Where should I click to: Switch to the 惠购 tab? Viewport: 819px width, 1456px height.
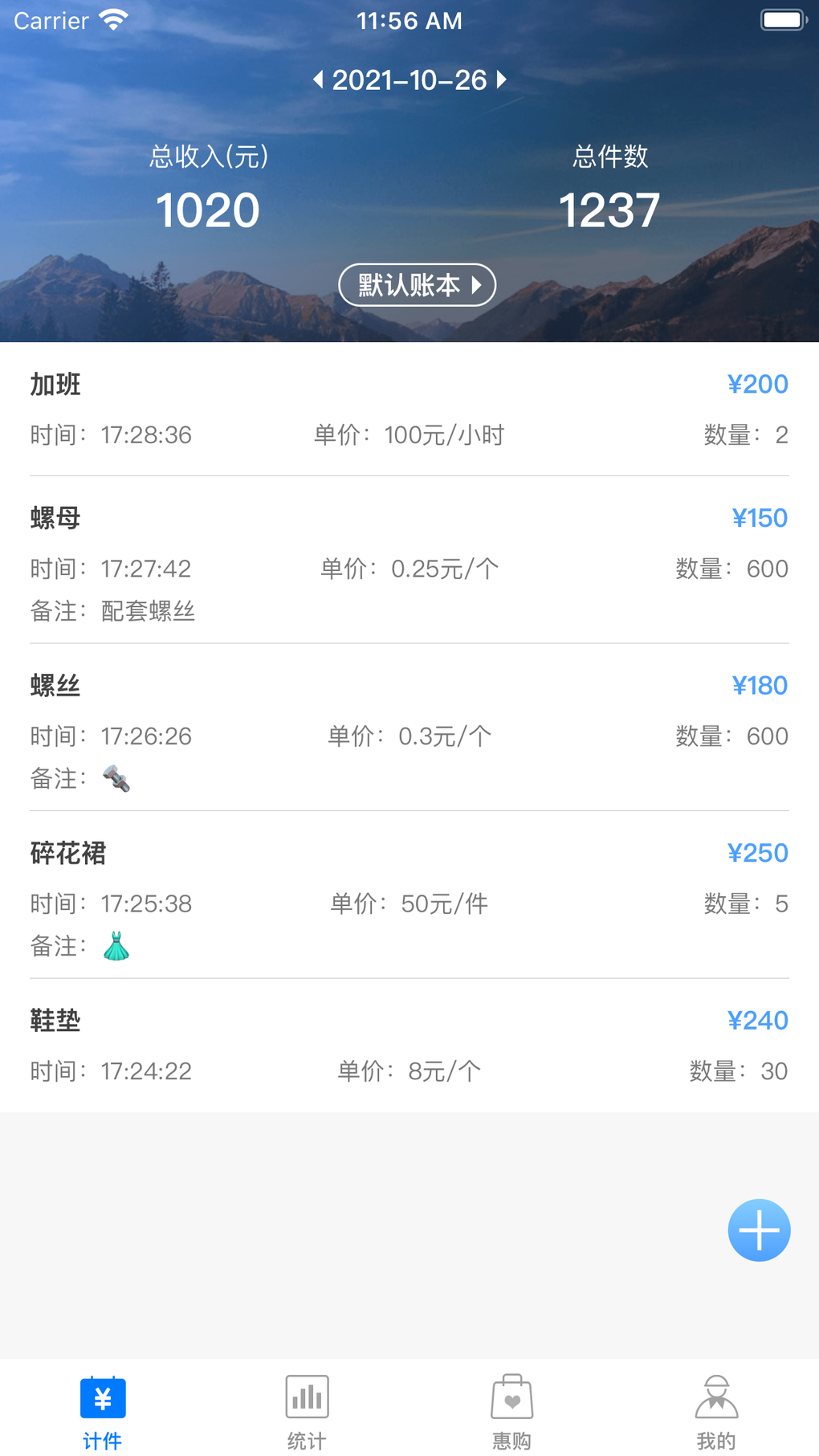(511, 1411)
